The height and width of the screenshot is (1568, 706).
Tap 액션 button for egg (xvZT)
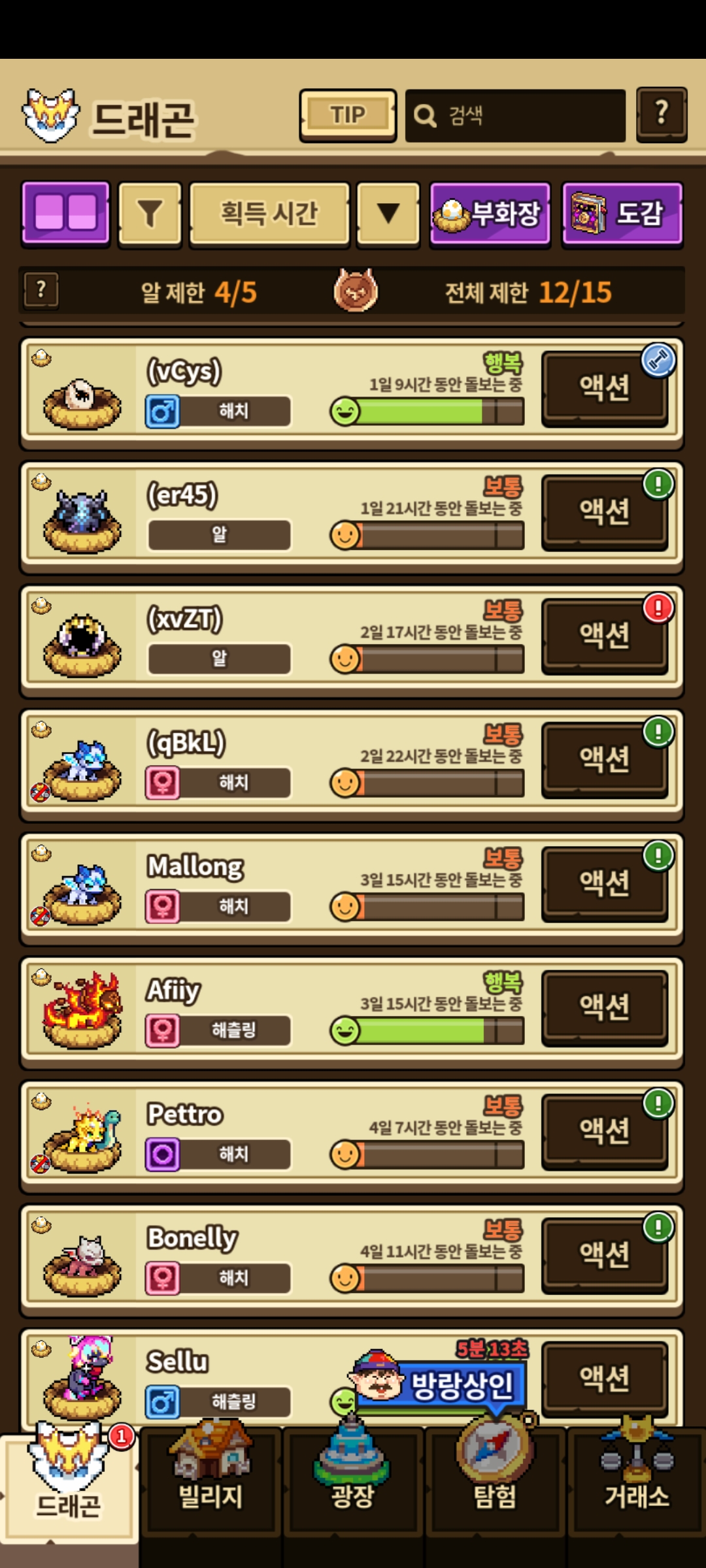604,636
